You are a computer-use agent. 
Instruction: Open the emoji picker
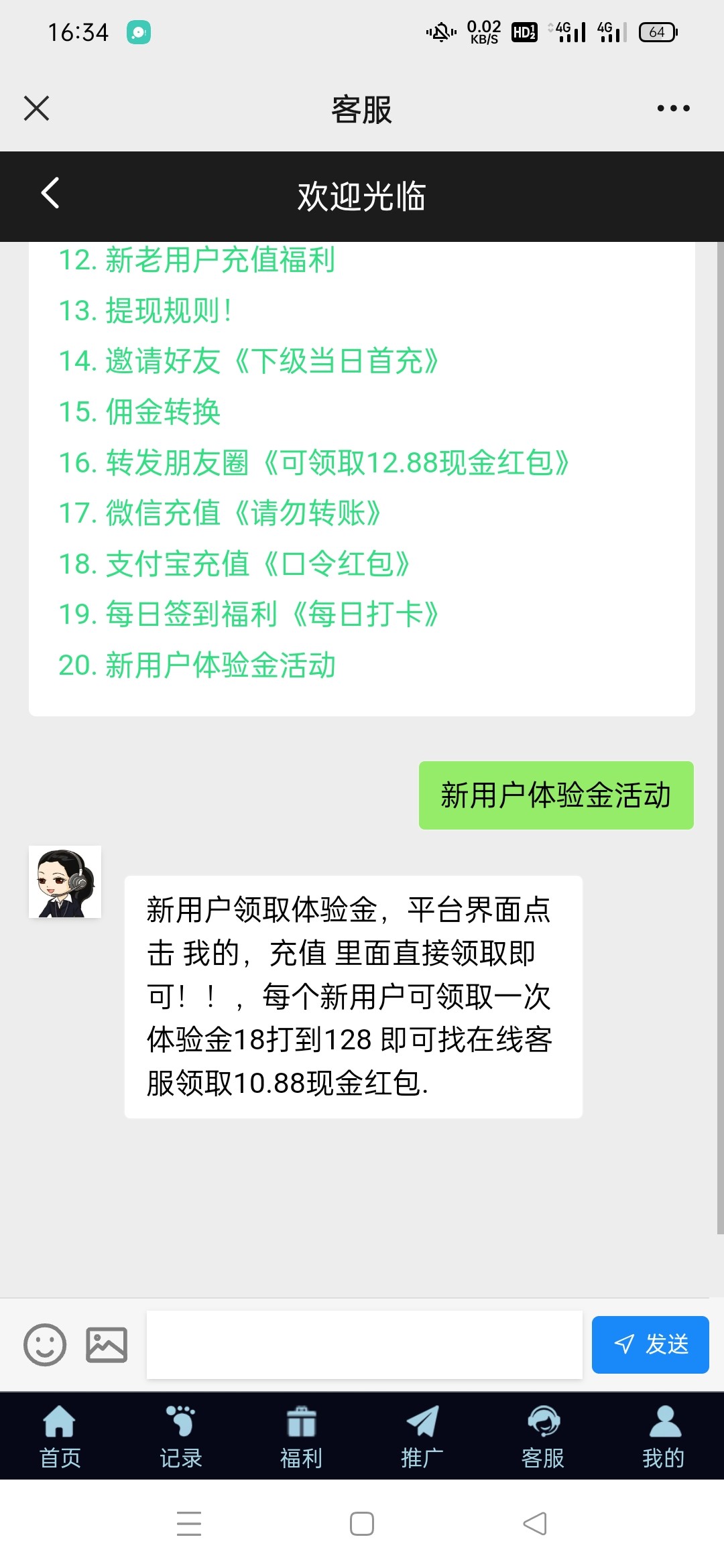[x=45, y=1344]
